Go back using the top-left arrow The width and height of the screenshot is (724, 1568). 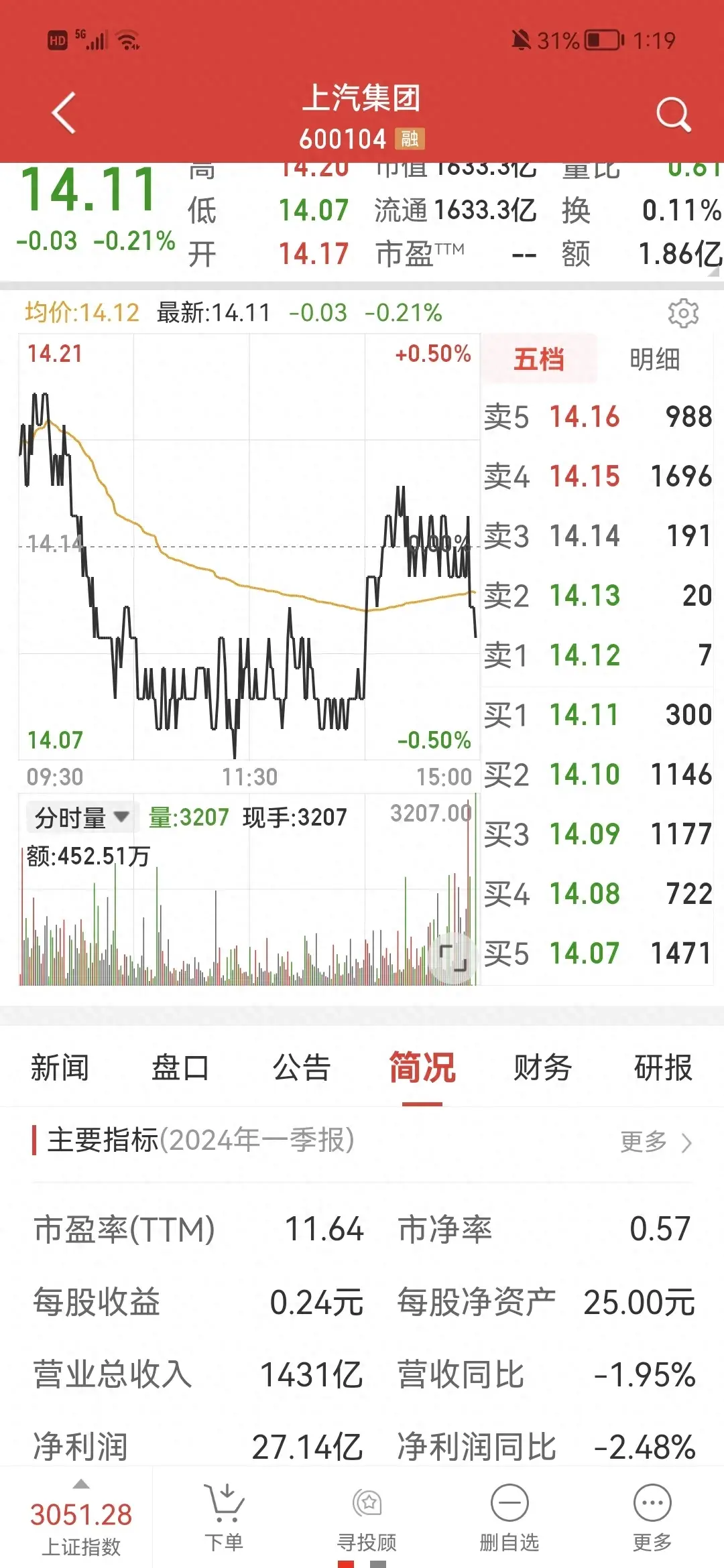coord(64,113)
